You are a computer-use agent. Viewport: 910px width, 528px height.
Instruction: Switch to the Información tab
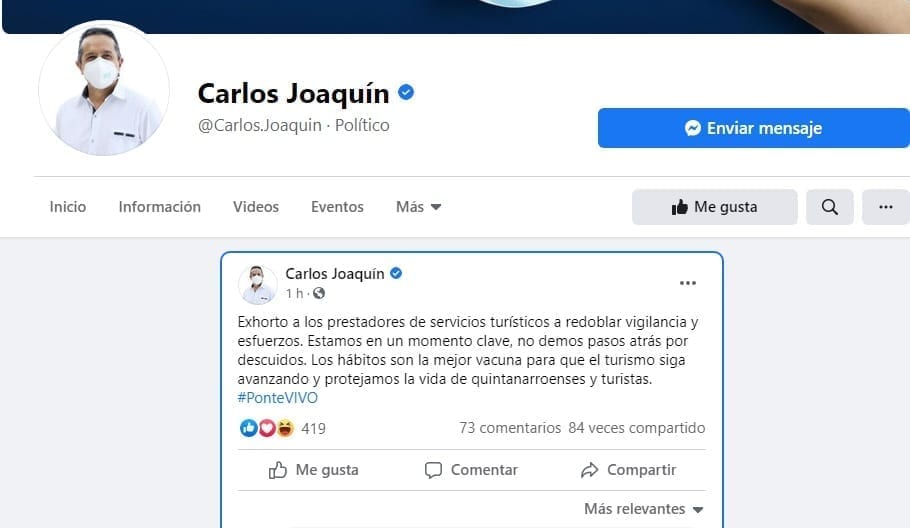159,207
